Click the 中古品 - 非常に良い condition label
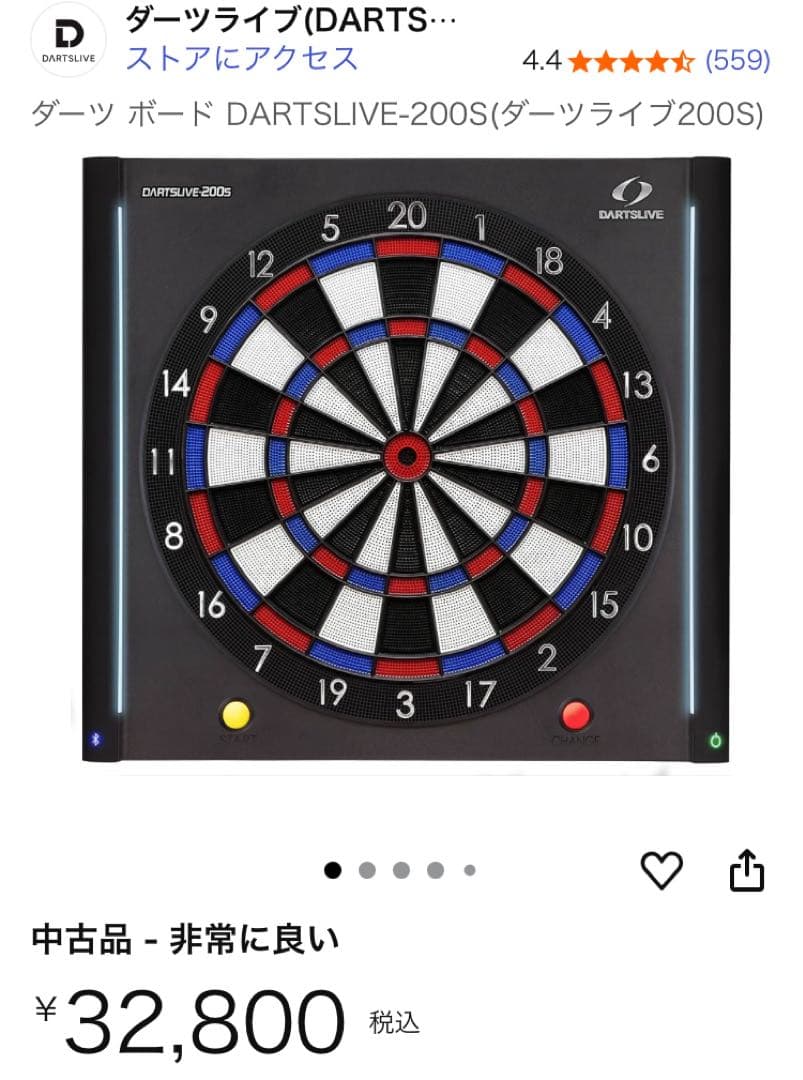The image size is (803, 1080). point(184,941)
